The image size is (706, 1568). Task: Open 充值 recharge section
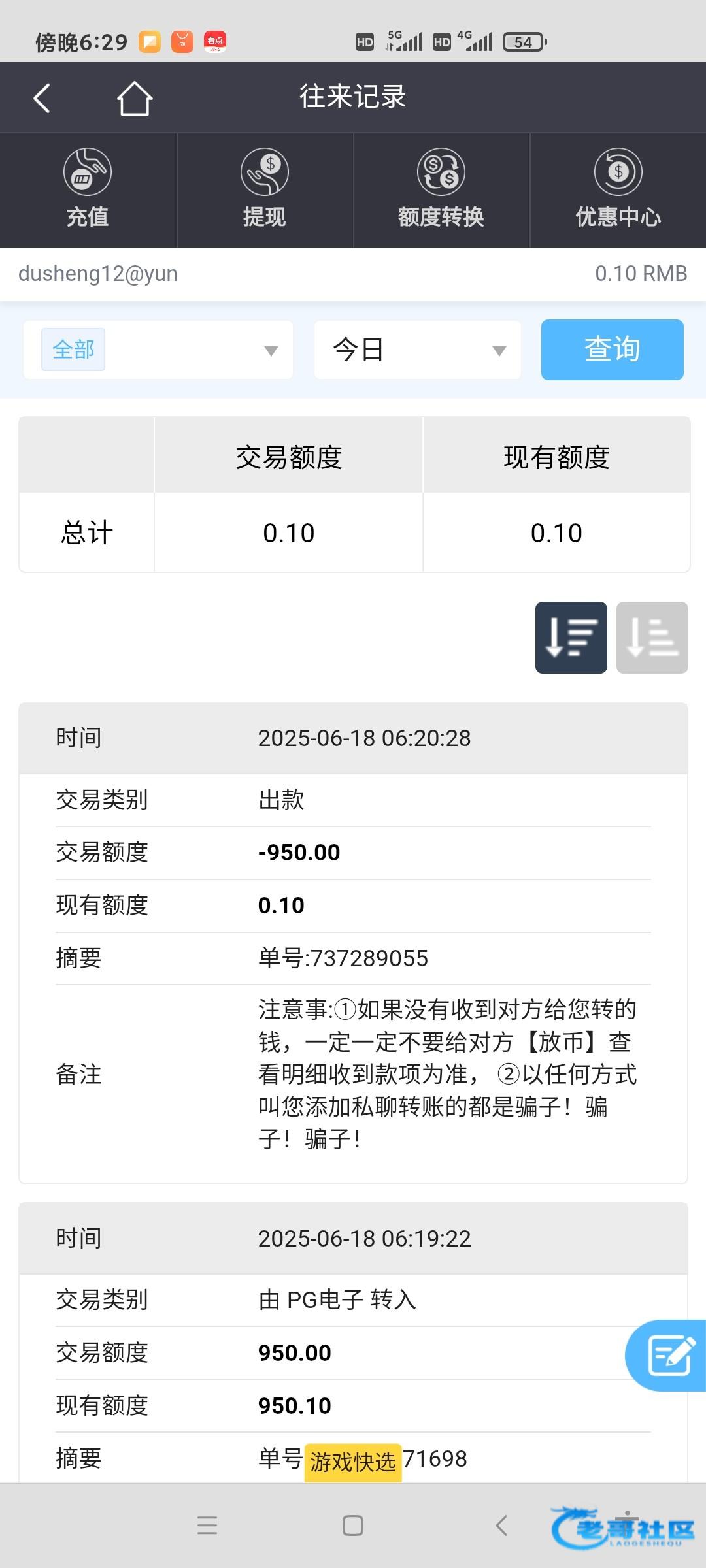click(88, 189)
